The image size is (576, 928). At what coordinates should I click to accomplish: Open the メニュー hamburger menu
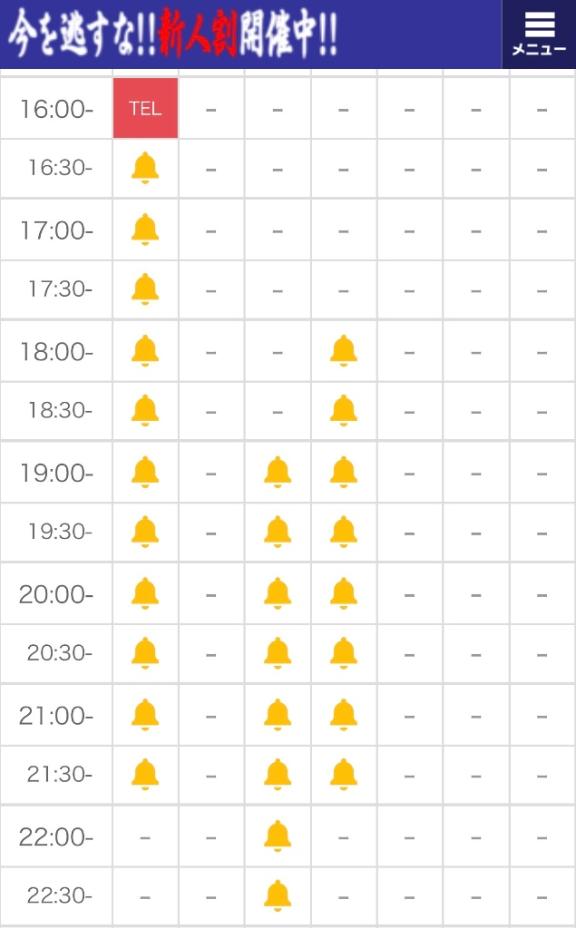tap(539, 34)
